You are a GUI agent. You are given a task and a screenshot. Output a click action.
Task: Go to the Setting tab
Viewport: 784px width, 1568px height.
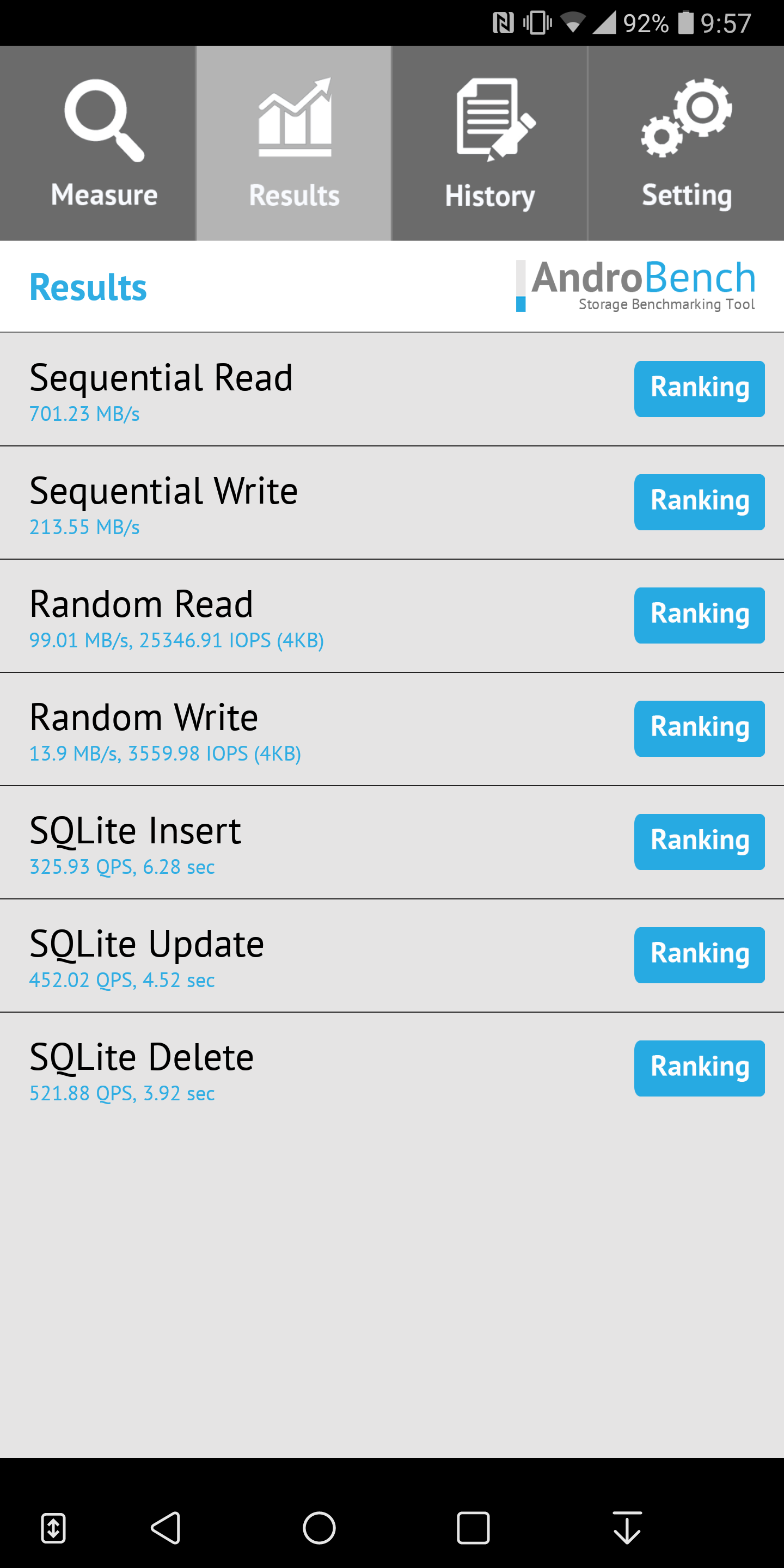(x=686, y=143)
